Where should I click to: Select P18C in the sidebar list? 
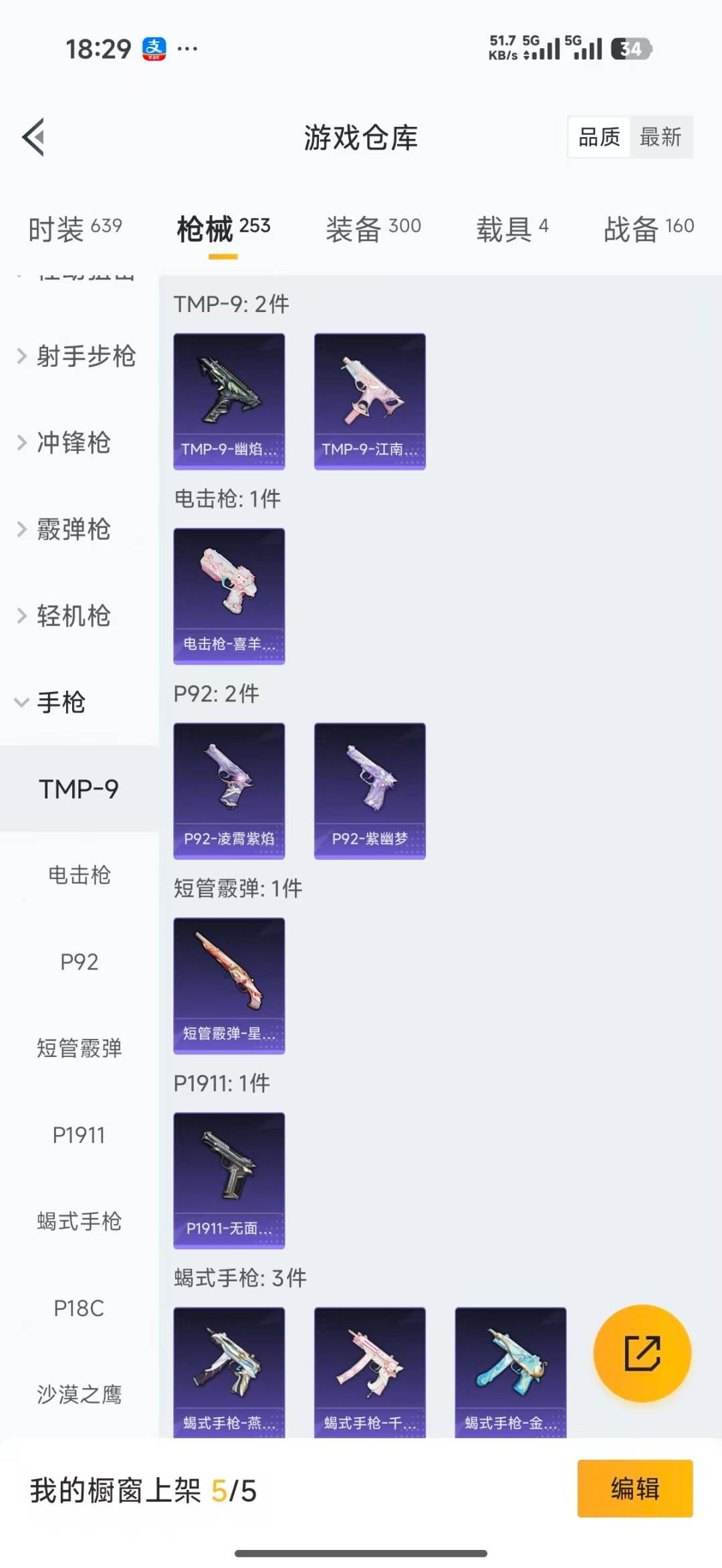(x=78, y=1308)
